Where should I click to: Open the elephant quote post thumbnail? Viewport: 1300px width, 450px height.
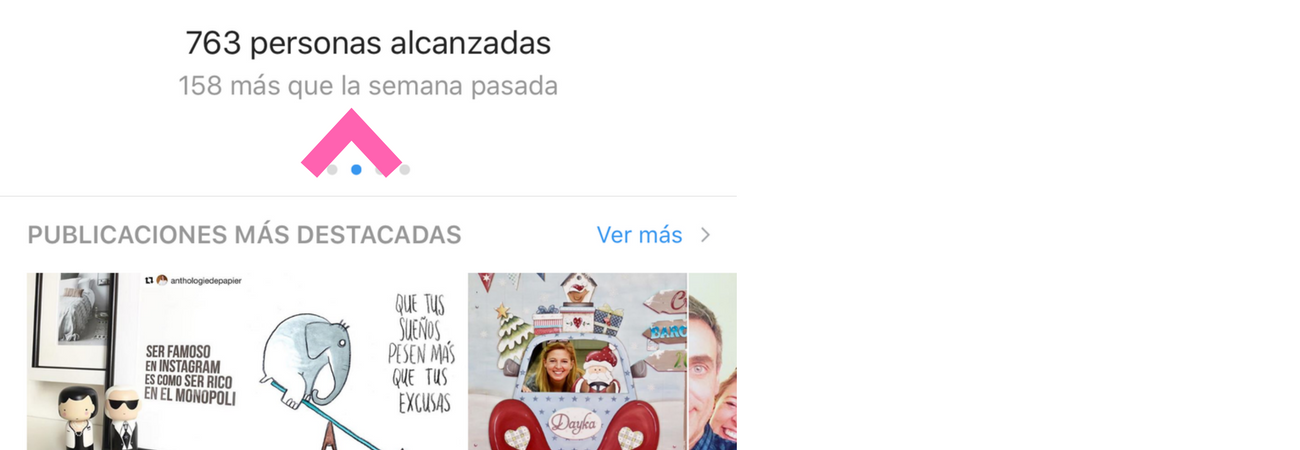point(246,361)
